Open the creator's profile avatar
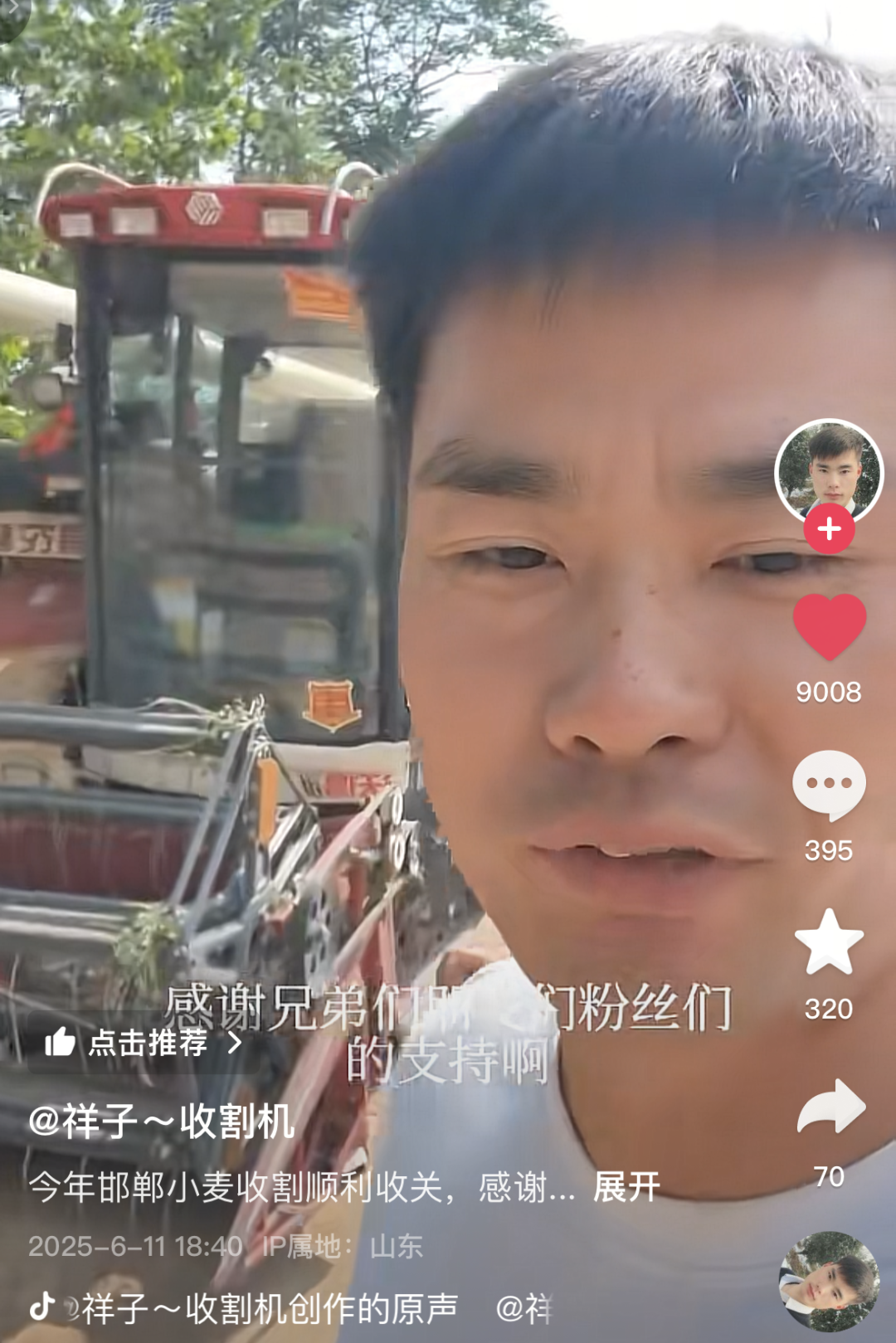This screenshot has width=896, height=1343. [828, 471]
